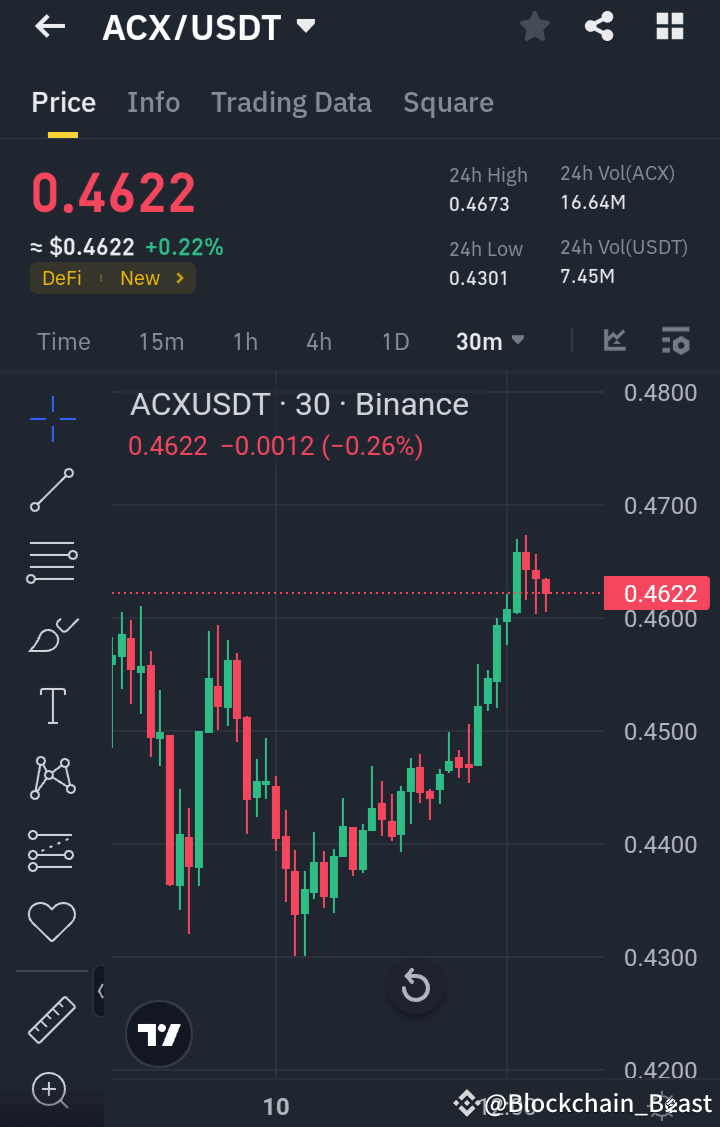Open the horizontal lines drawing tool
Screen dimensions: 720x1127
52,561
